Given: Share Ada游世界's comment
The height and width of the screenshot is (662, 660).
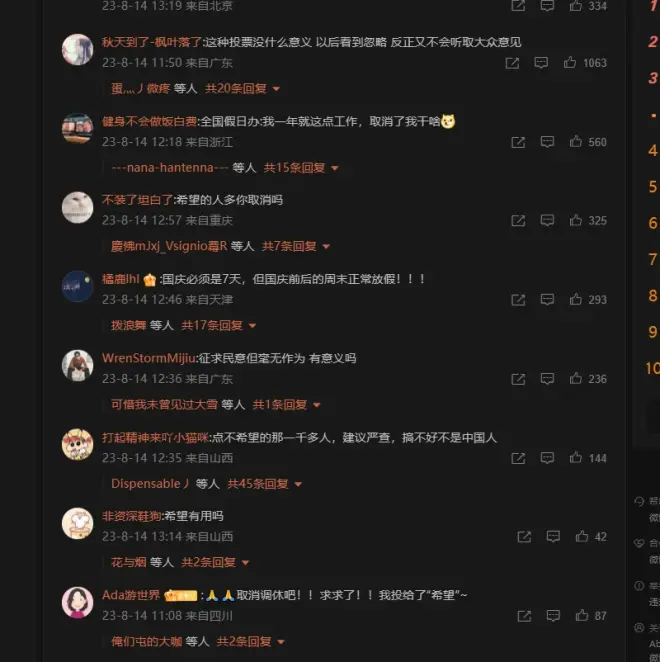Looking at the screenshot, I should pos(518,616).
